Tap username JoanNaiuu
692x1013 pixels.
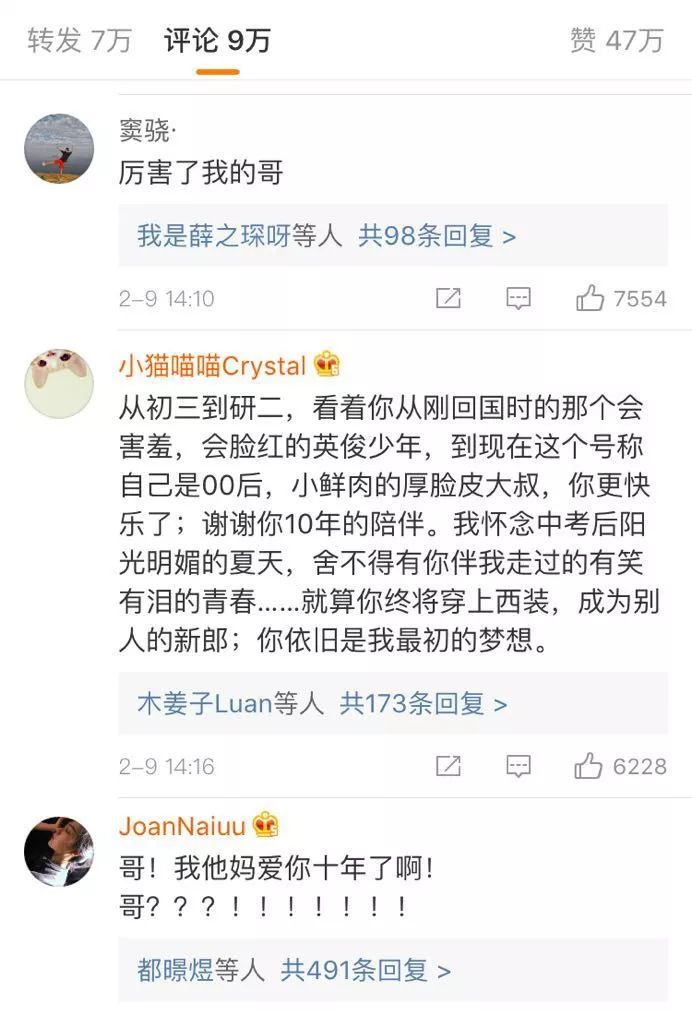coord(184,826)
